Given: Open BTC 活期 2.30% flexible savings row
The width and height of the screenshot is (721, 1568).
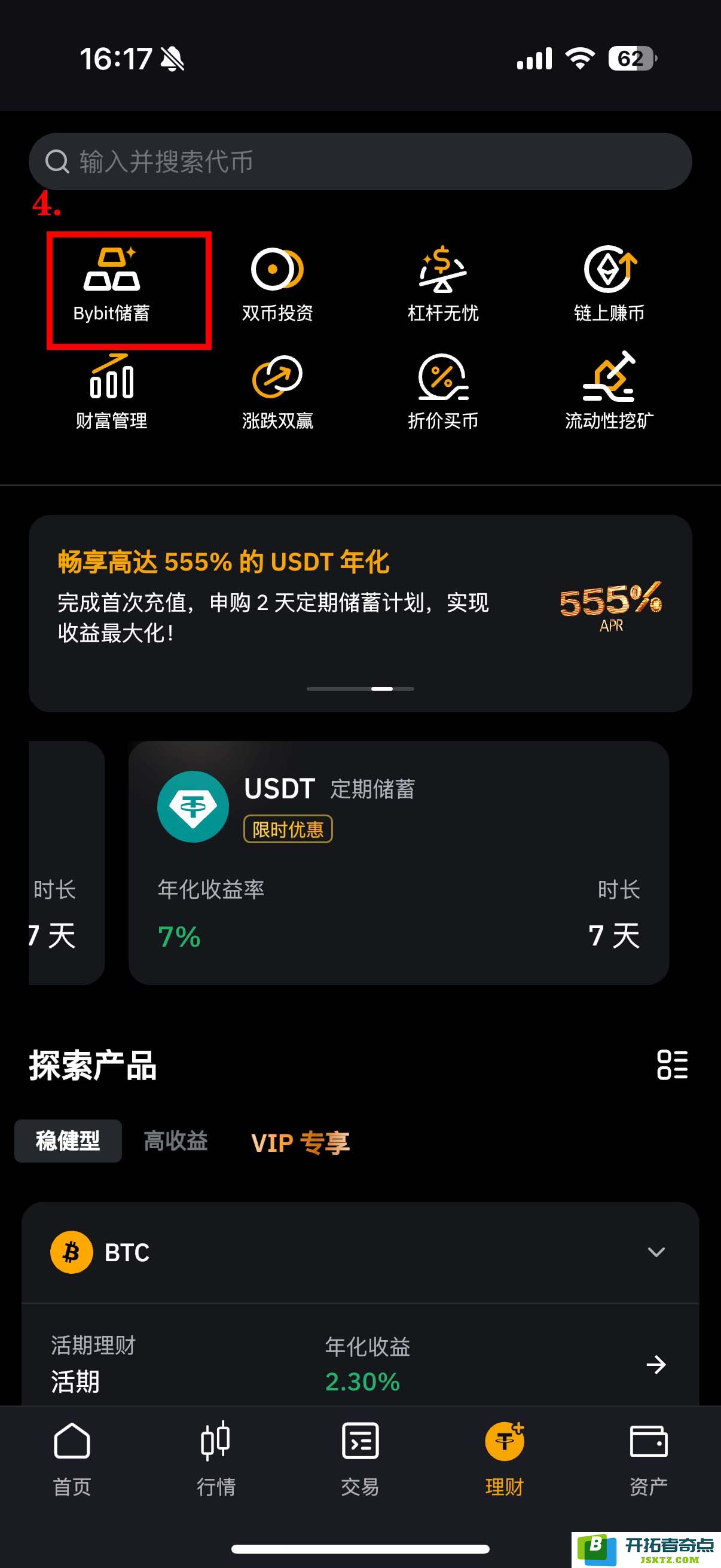Looking at the screenshot, I should click(360, 1363).
